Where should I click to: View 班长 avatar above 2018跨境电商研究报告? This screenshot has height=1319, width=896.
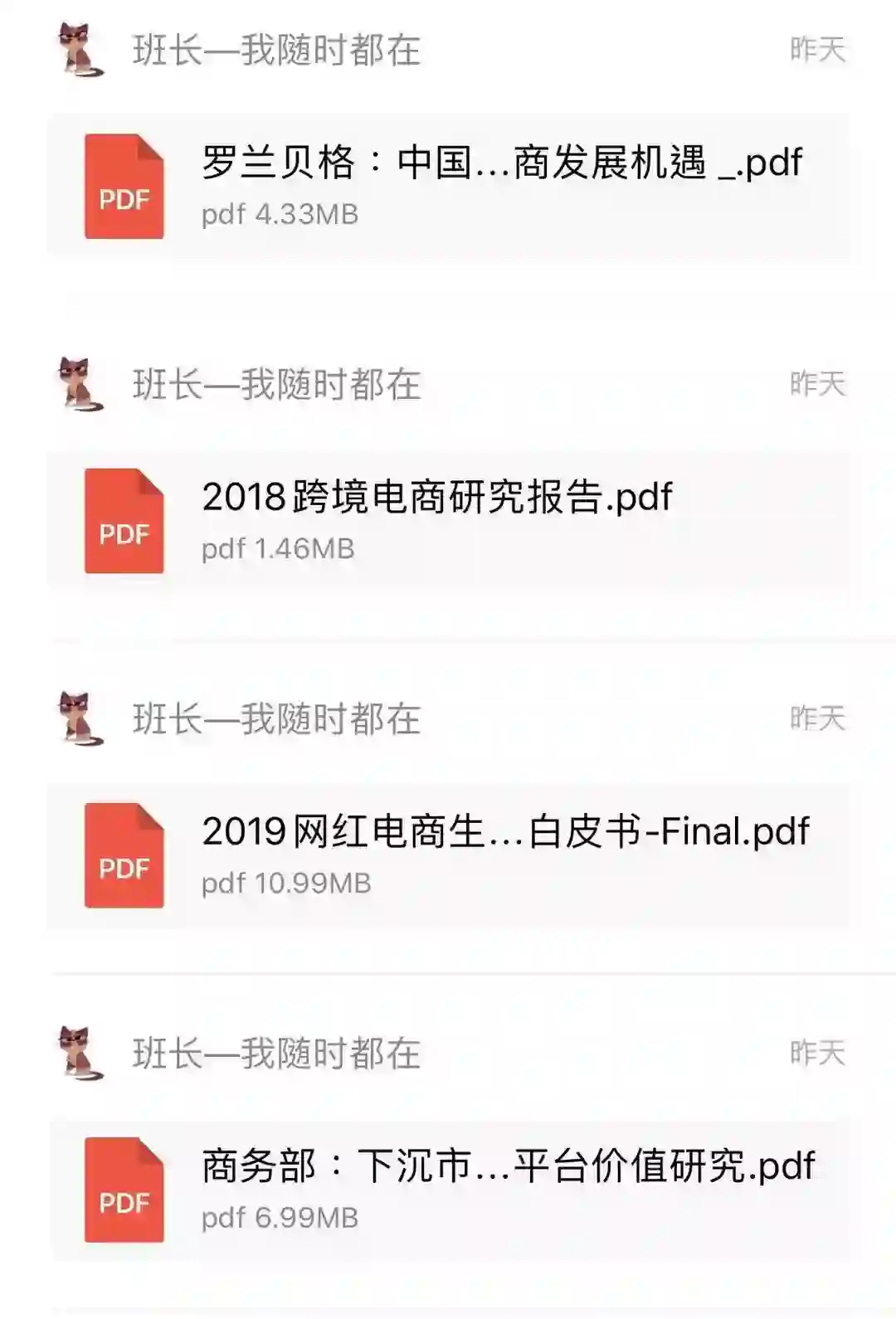click(80, 384)
